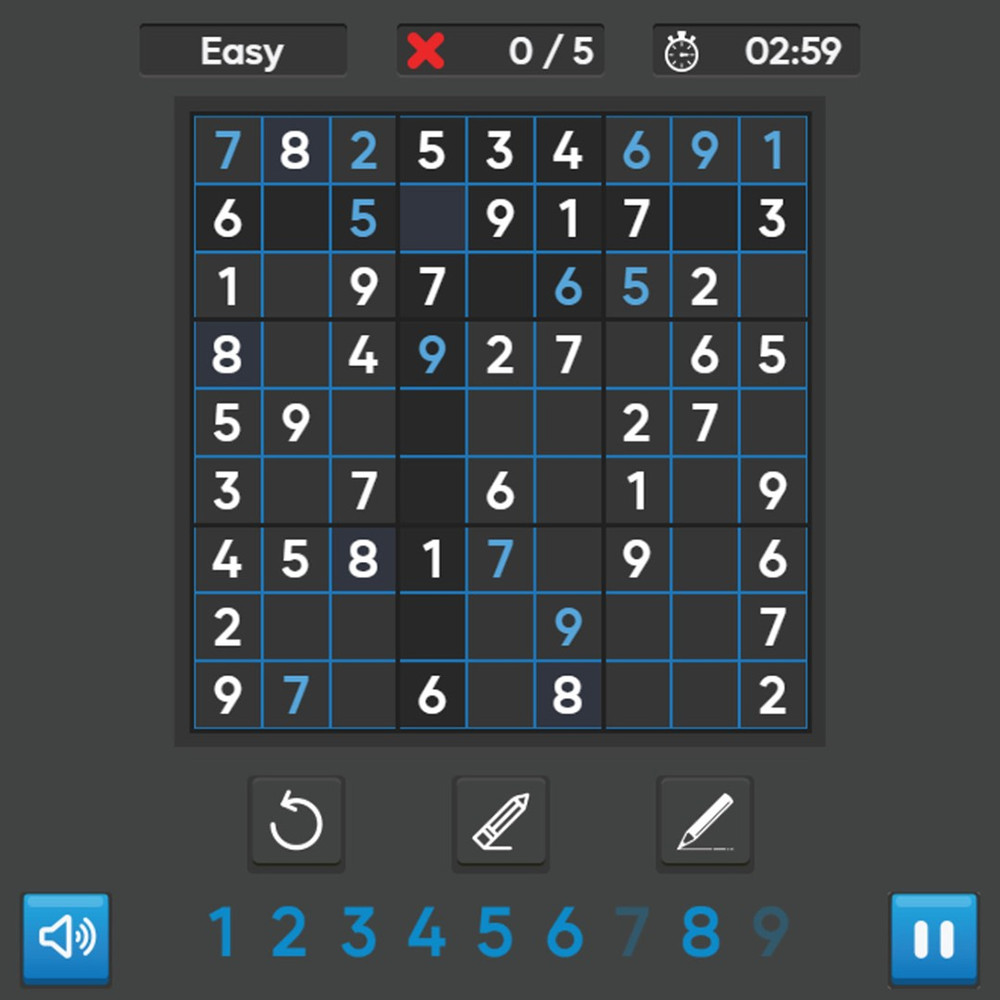
Task: Select digit 4 in the number pad
Action: tap(426, 933)
